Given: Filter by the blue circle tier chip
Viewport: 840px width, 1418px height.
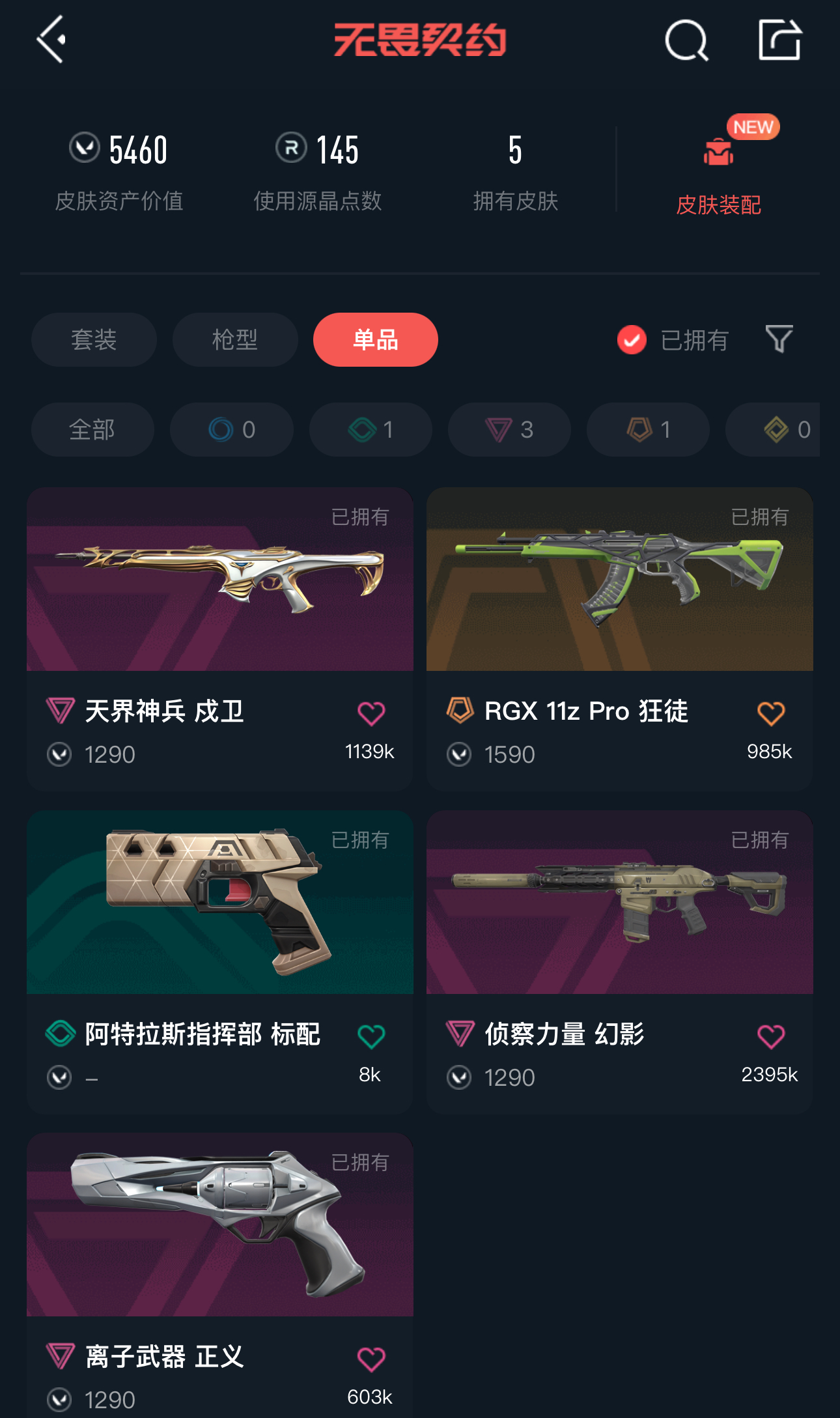Looking at the screenshot, I should (231, 429).
